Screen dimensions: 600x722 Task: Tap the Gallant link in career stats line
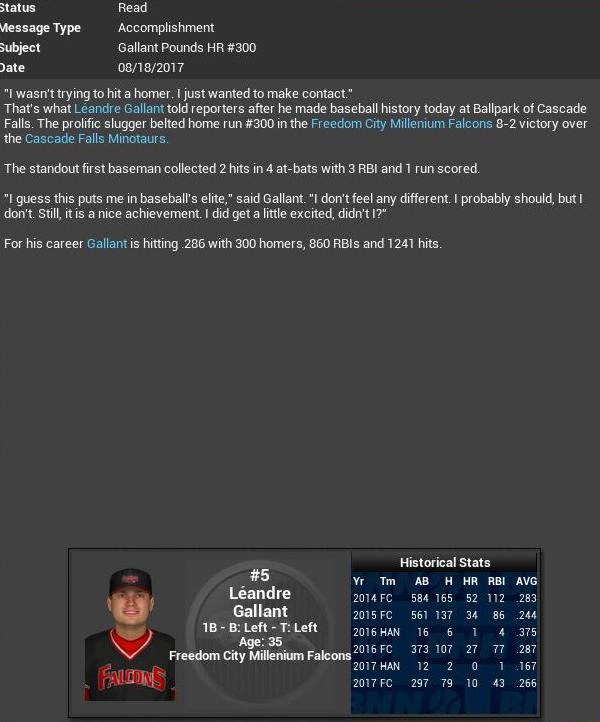click(x=107, y=244)
